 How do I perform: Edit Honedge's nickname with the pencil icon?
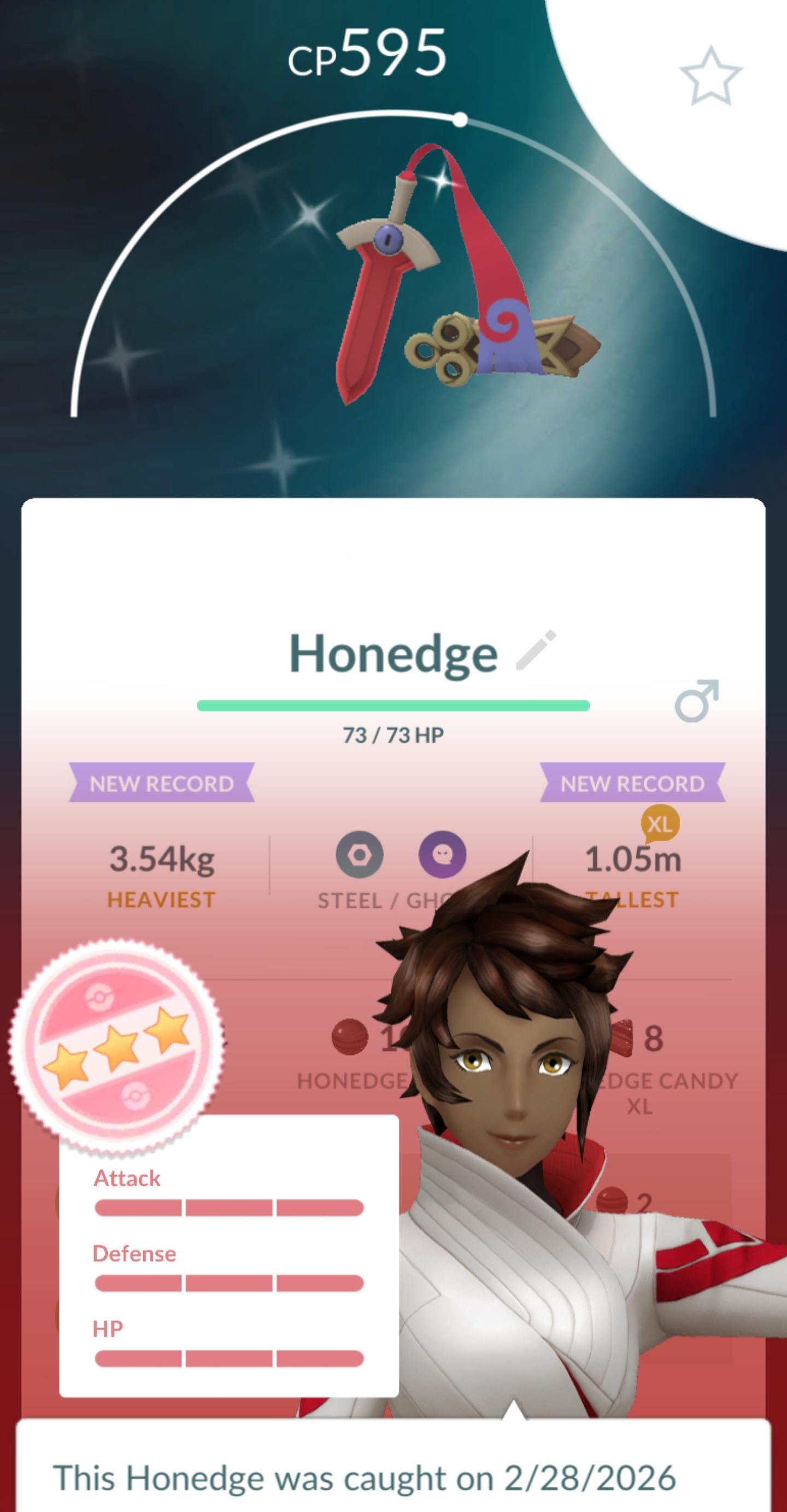[535, 650]
